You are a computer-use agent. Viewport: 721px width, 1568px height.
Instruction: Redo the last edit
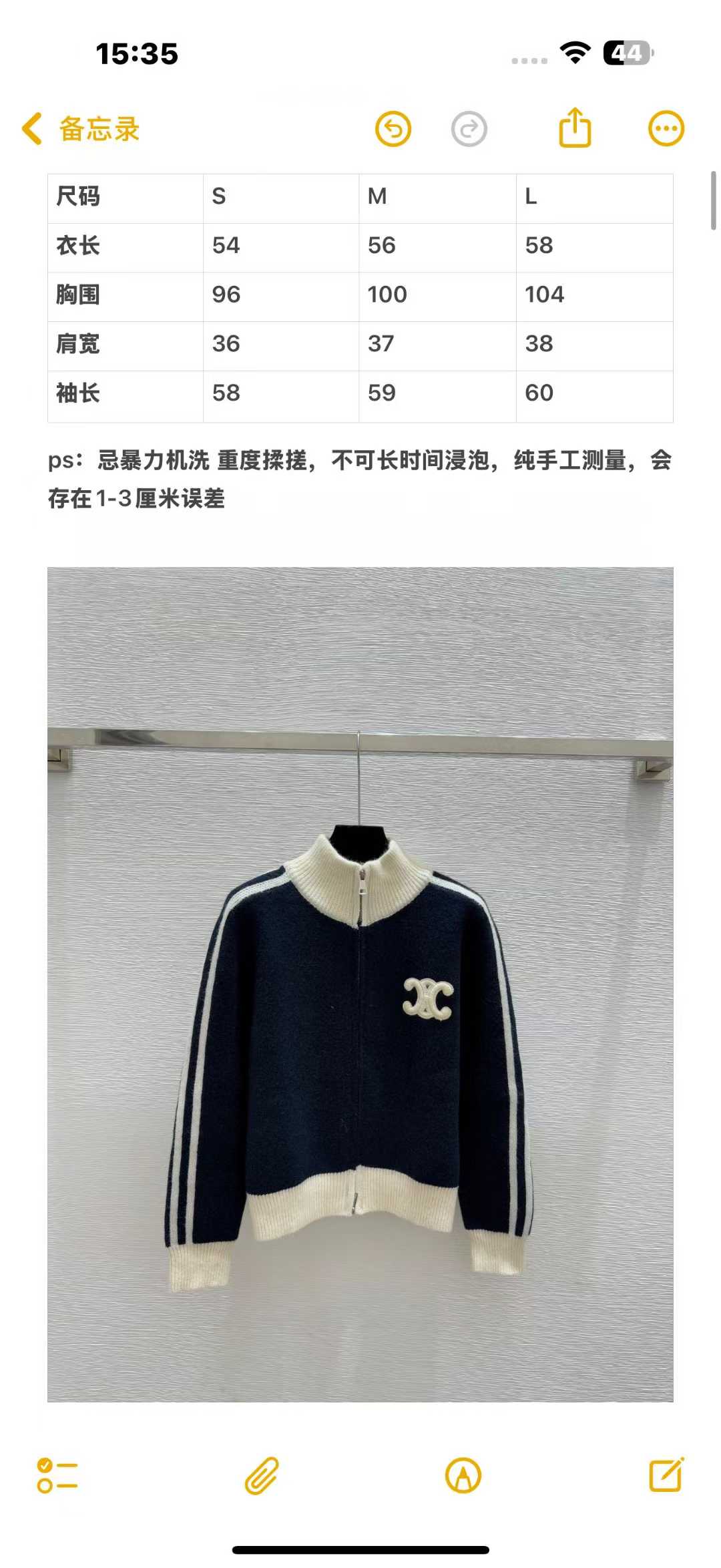[x=469, y=129]
